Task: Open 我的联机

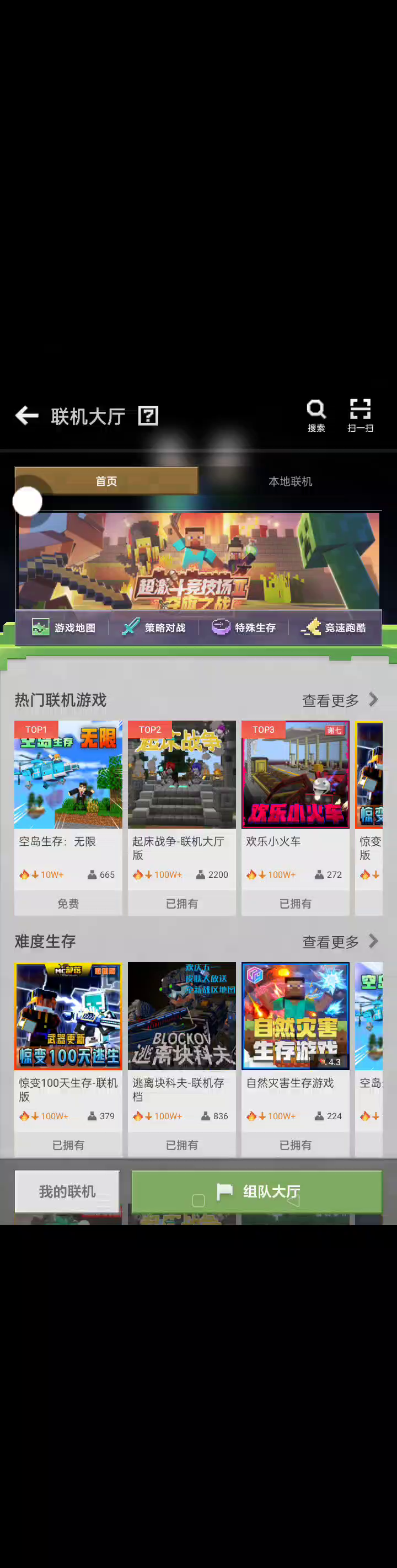Action: pyautogui.click(x=67, y=1191)
